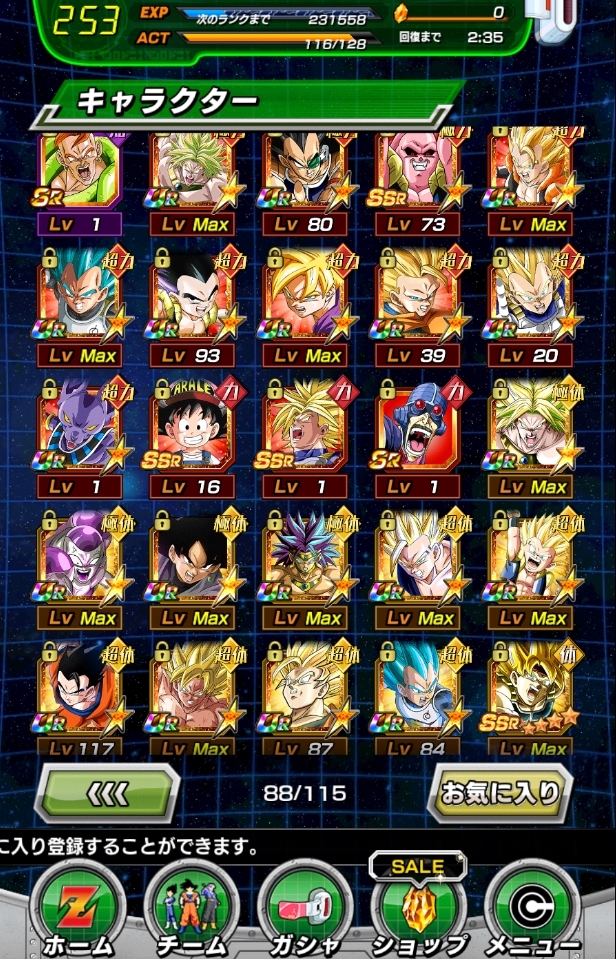Screen dimensions: 616x959
Task: Select the SSR character at Lv 16
Action: coord(193,432)
